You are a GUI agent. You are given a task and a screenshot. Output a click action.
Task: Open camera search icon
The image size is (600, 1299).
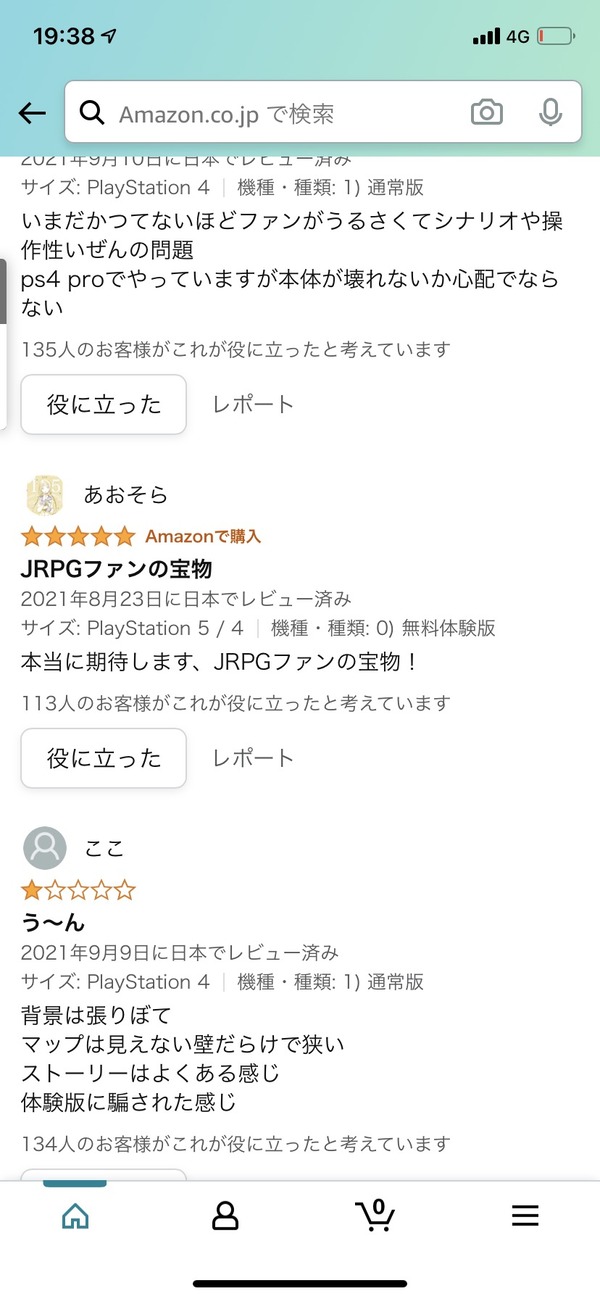tap(487, 113)
